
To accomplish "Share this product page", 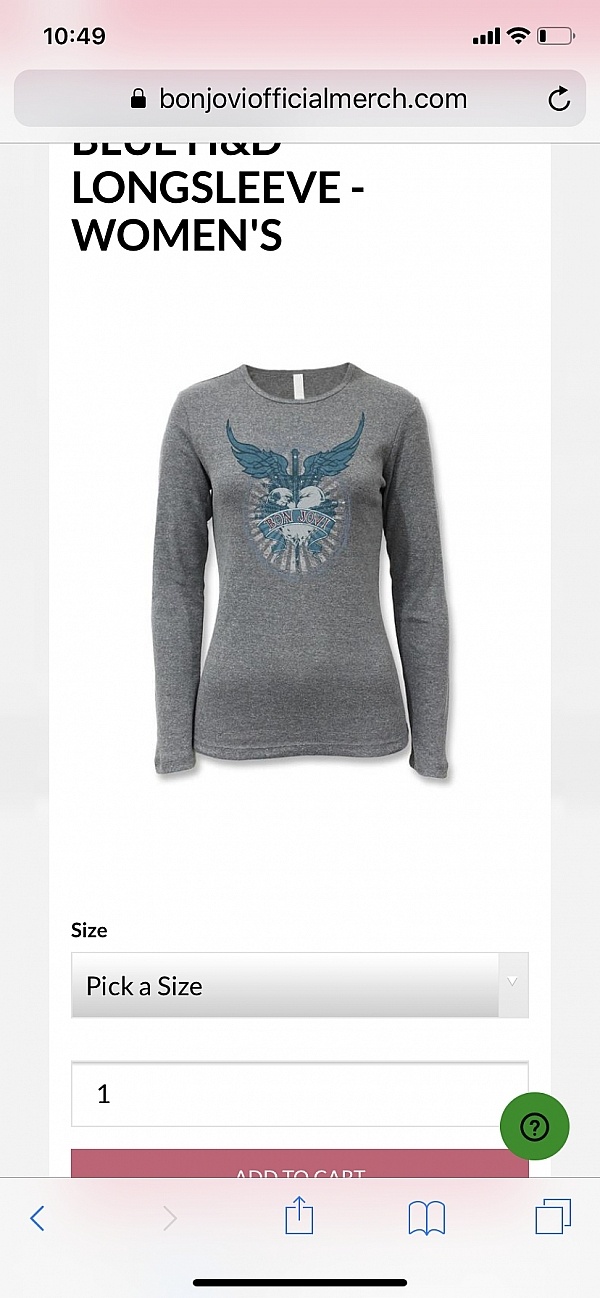I will (299, 1217).
